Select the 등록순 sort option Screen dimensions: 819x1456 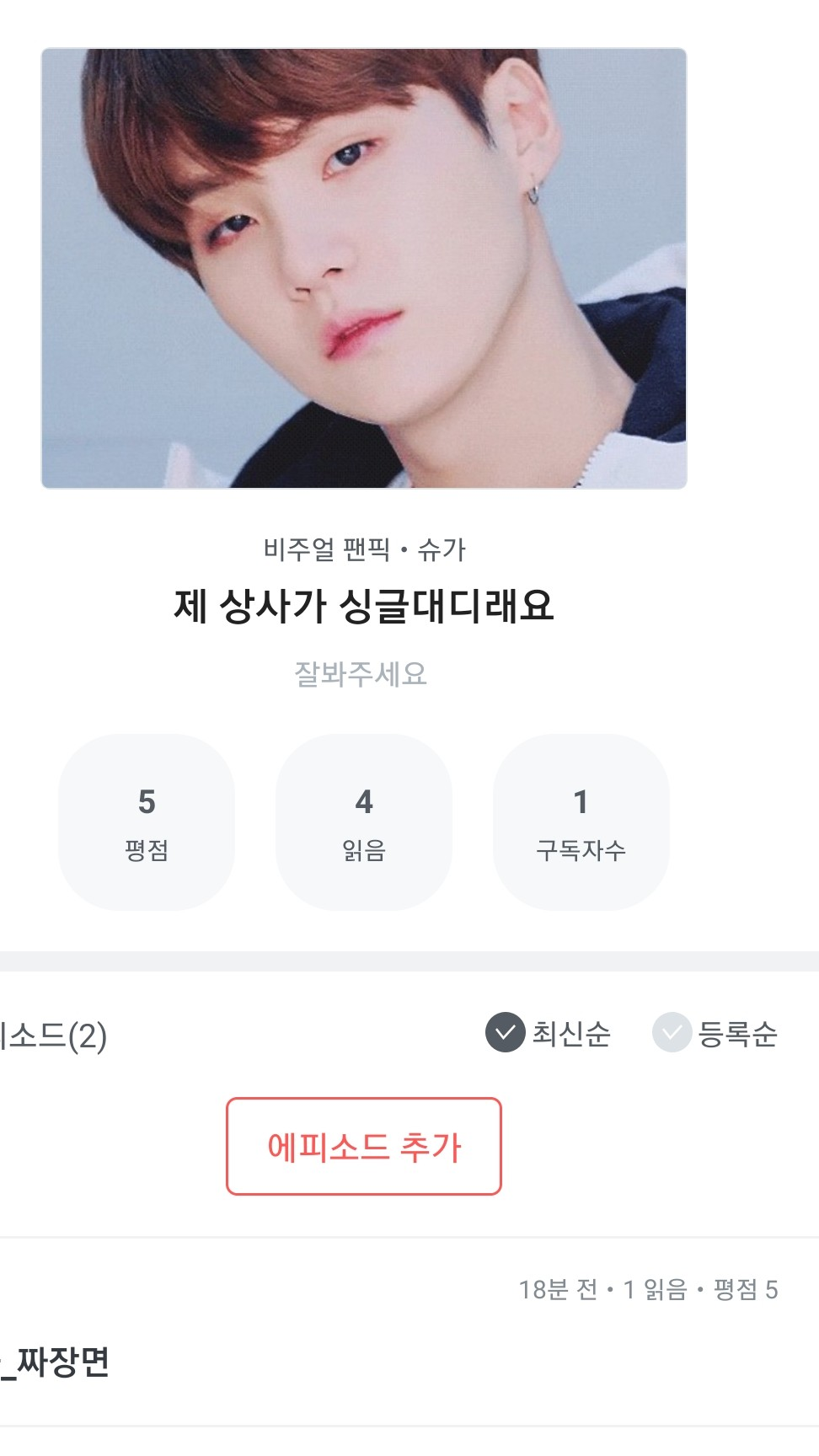click(x=715, y=1033)
